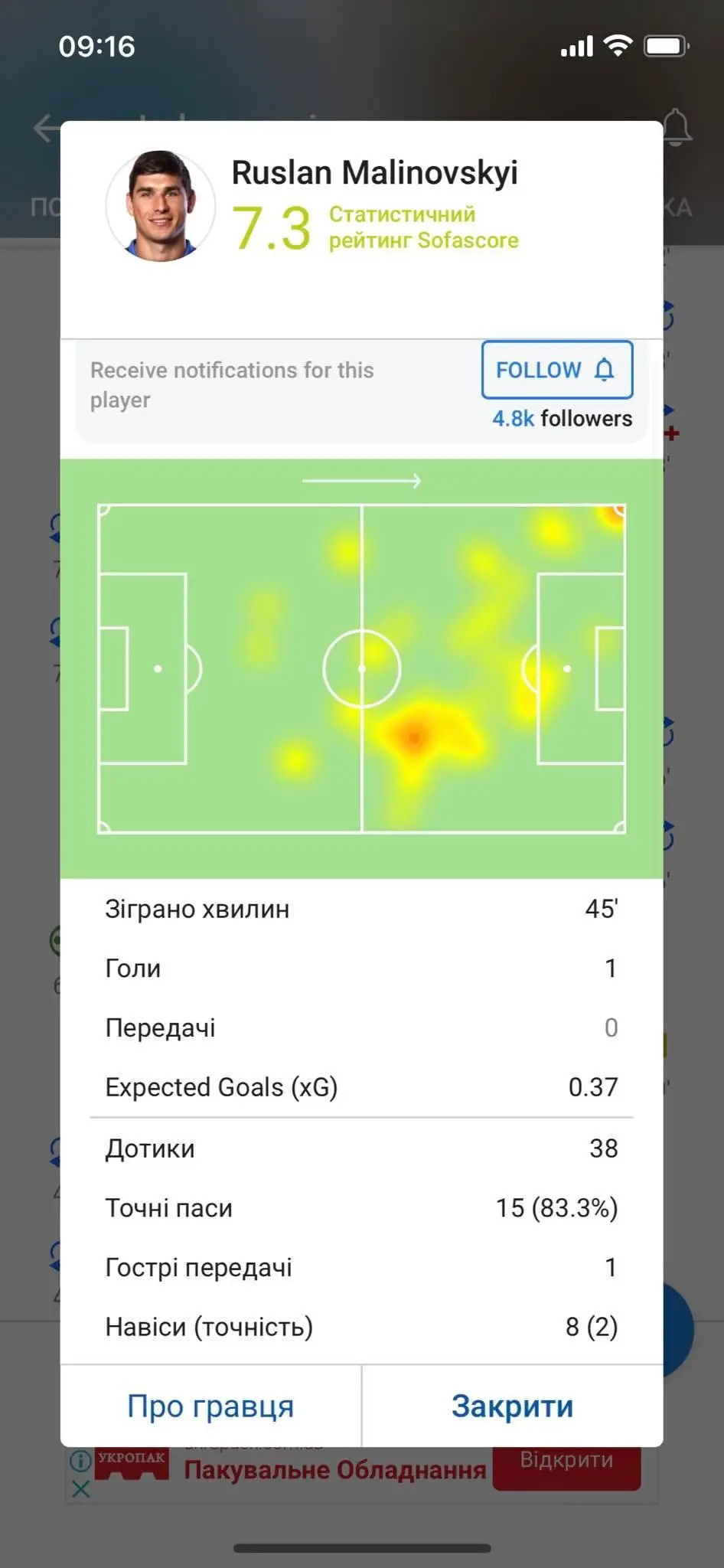Screen dimensions: 724x1568
Task: Dismiss the ad with the X icon
Action: (80, 1489)
